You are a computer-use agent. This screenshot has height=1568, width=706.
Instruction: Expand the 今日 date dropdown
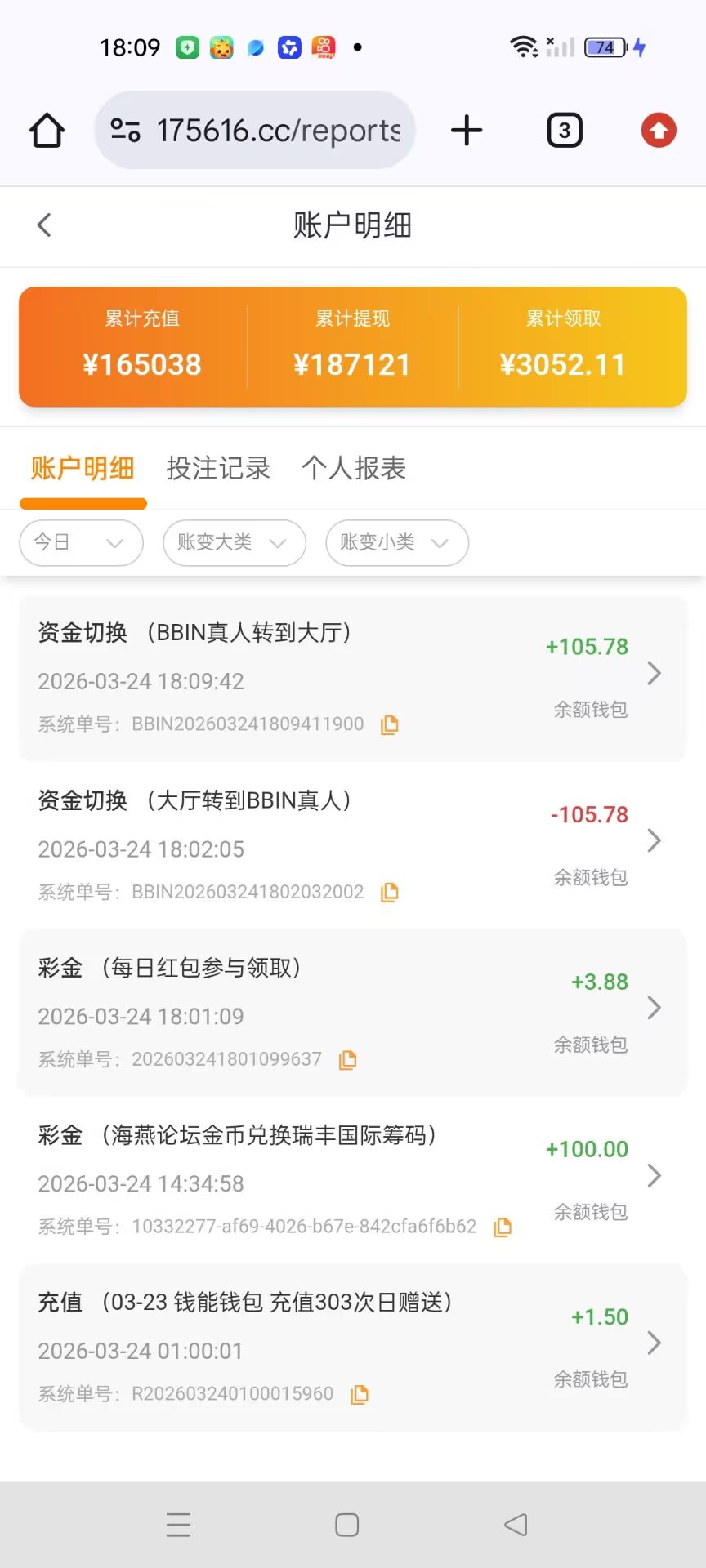81,542
